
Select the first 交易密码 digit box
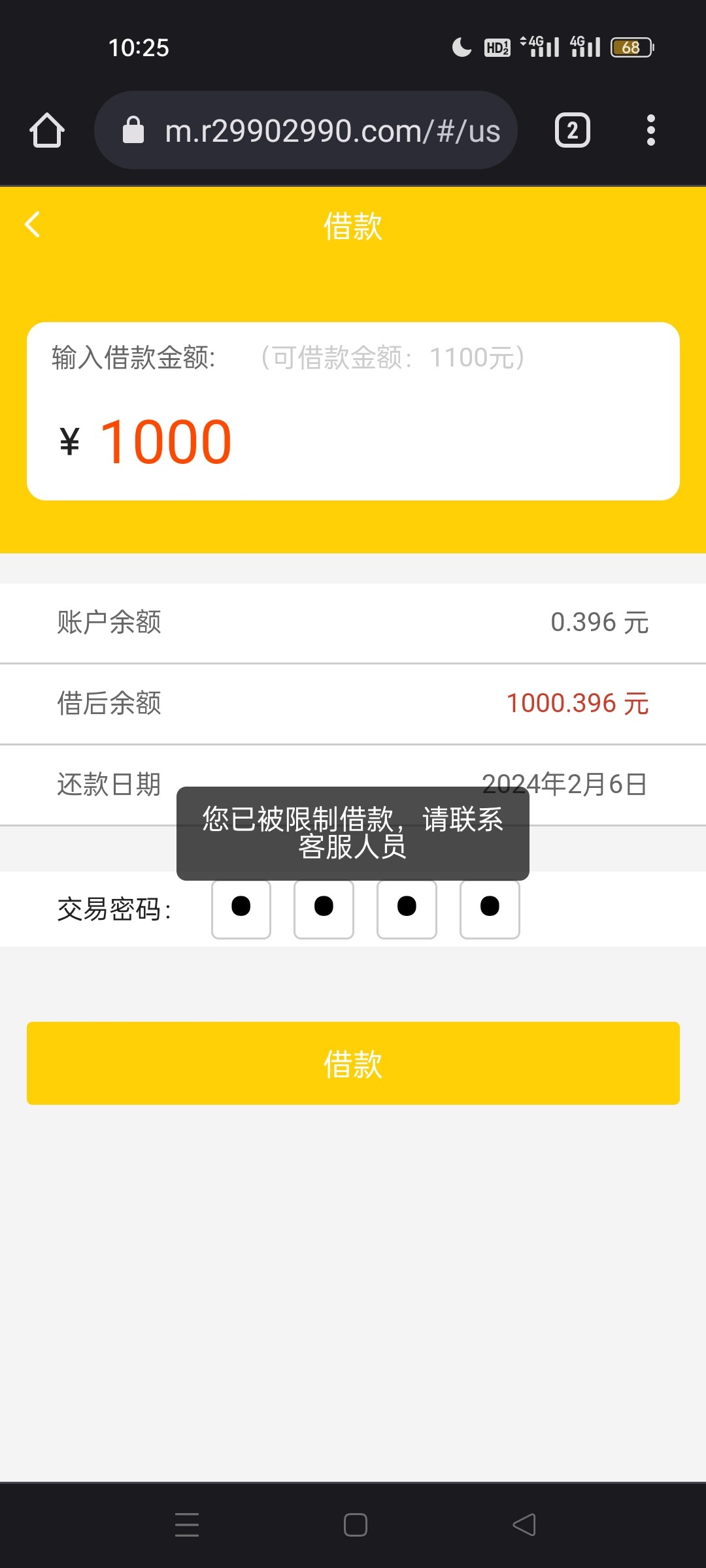pyautogui.click(x=241, y=909)
